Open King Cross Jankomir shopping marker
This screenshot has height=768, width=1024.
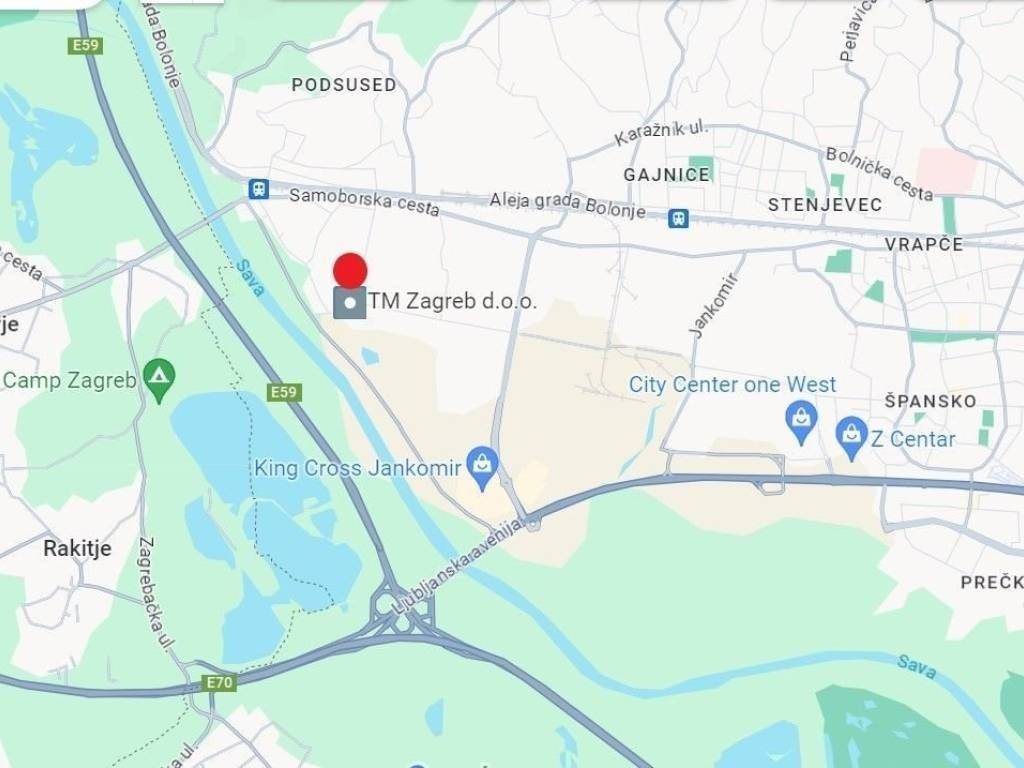(x=483, y=466)
